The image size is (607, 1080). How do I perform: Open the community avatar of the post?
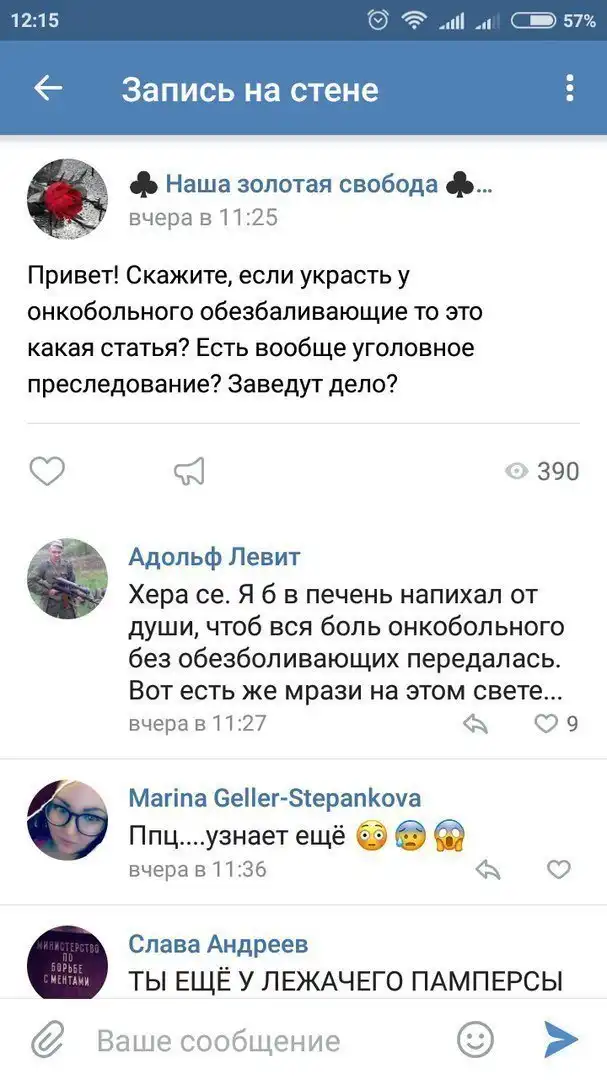click(67, 199)
